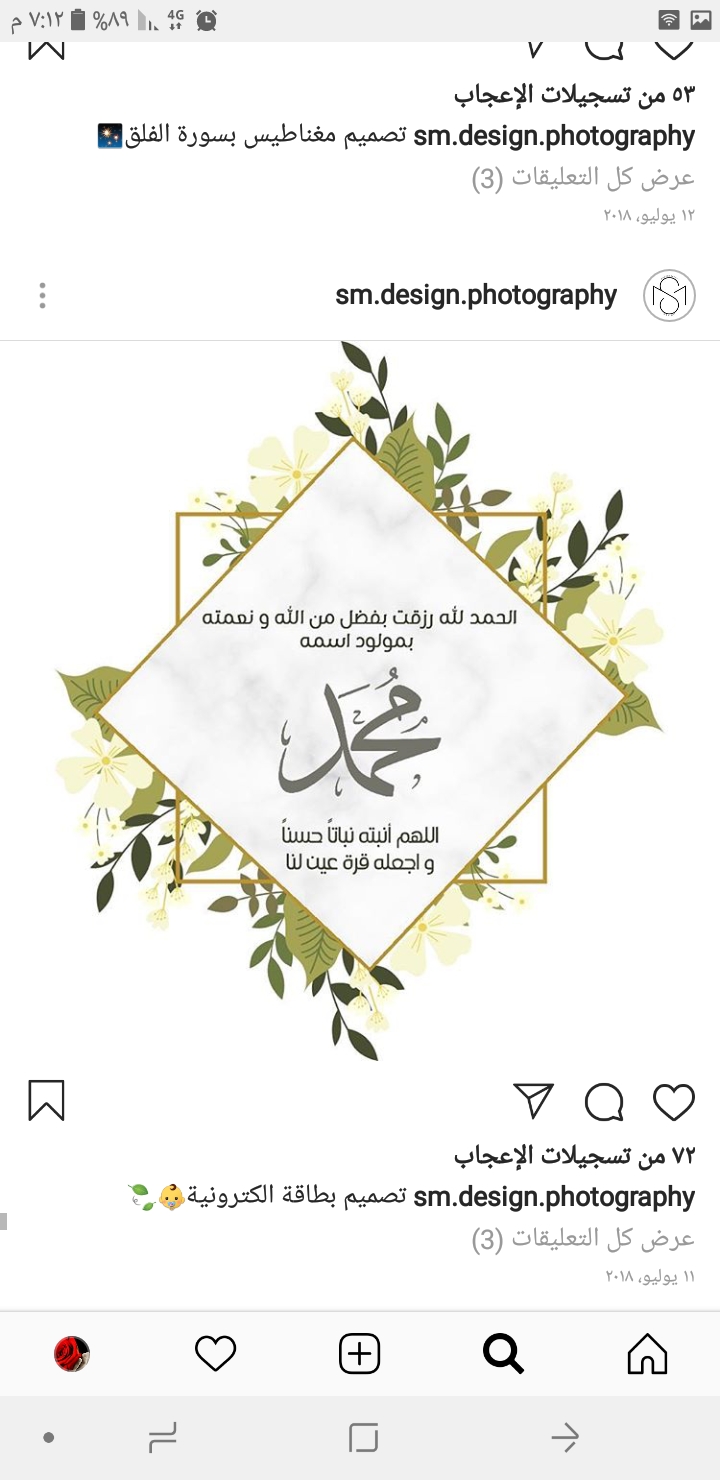
Task: Open the 53 likes list
Action: click(x=574, y=96)
